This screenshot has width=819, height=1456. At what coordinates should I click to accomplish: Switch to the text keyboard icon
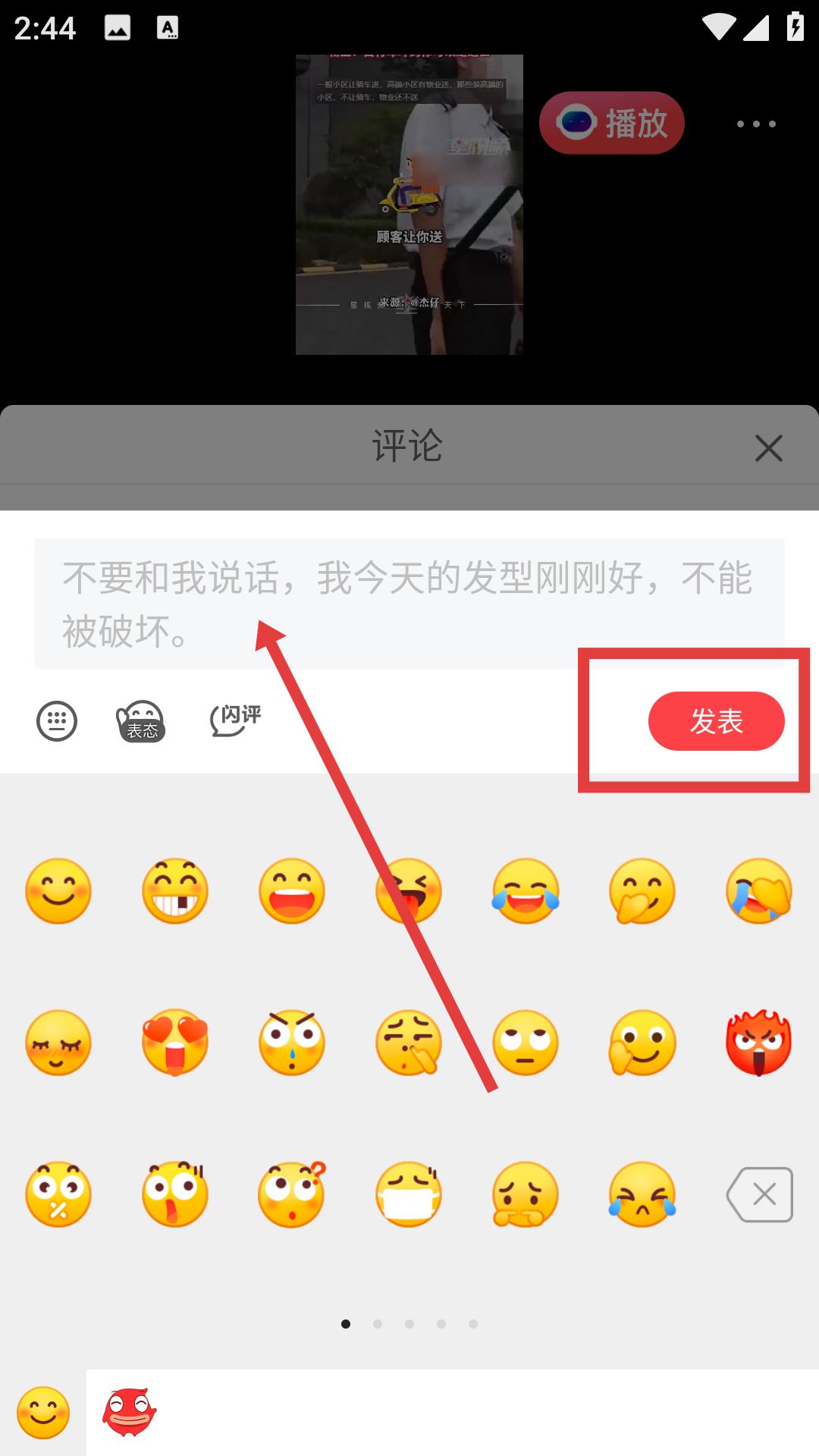[x=57, y=720]
